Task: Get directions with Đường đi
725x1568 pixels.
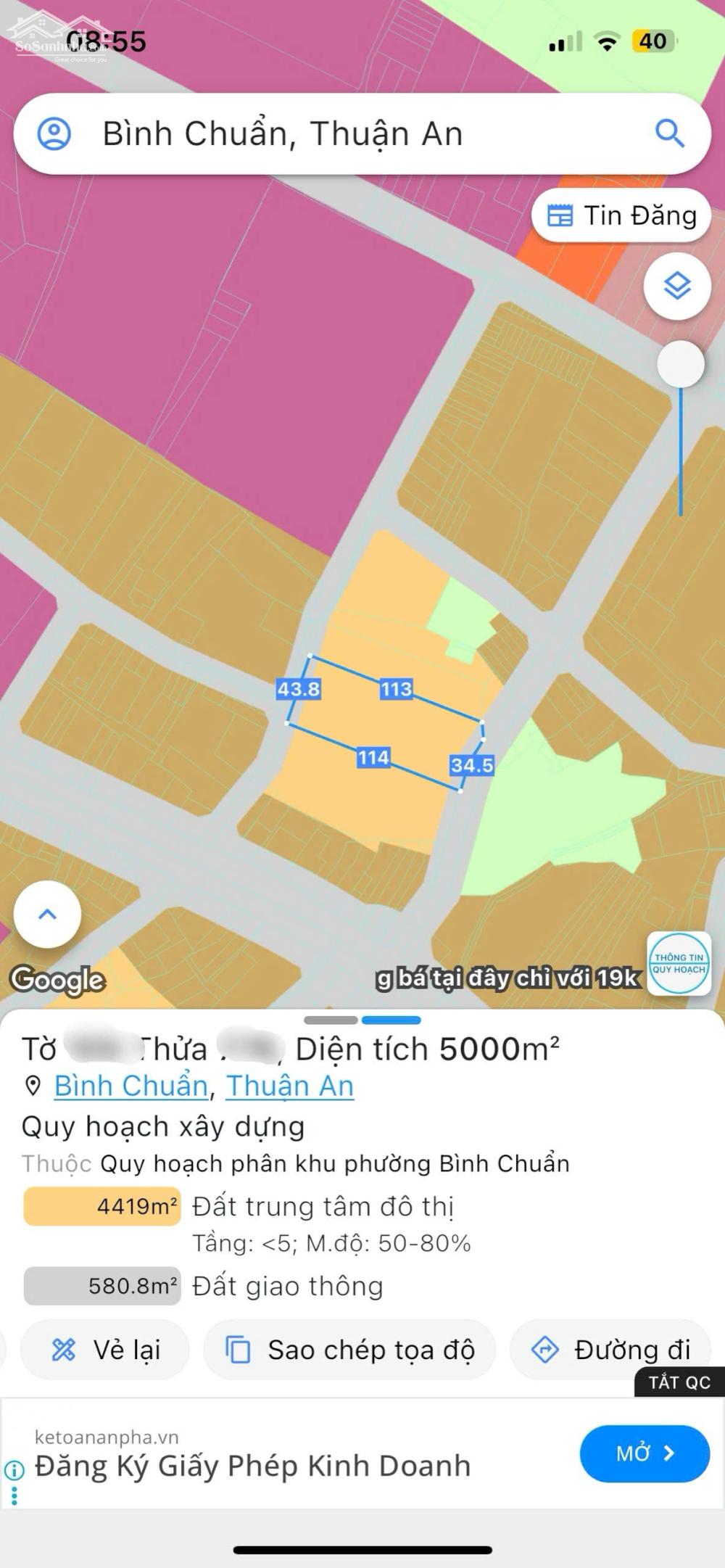Action: coord(610,1350)
